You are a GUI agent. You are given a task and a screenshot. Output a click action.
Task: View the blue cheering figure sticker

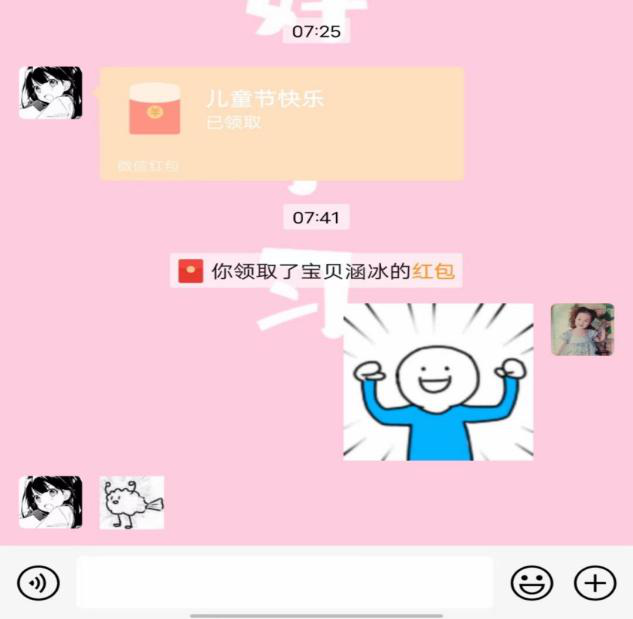pyautogui.click(x=438, y=382)
